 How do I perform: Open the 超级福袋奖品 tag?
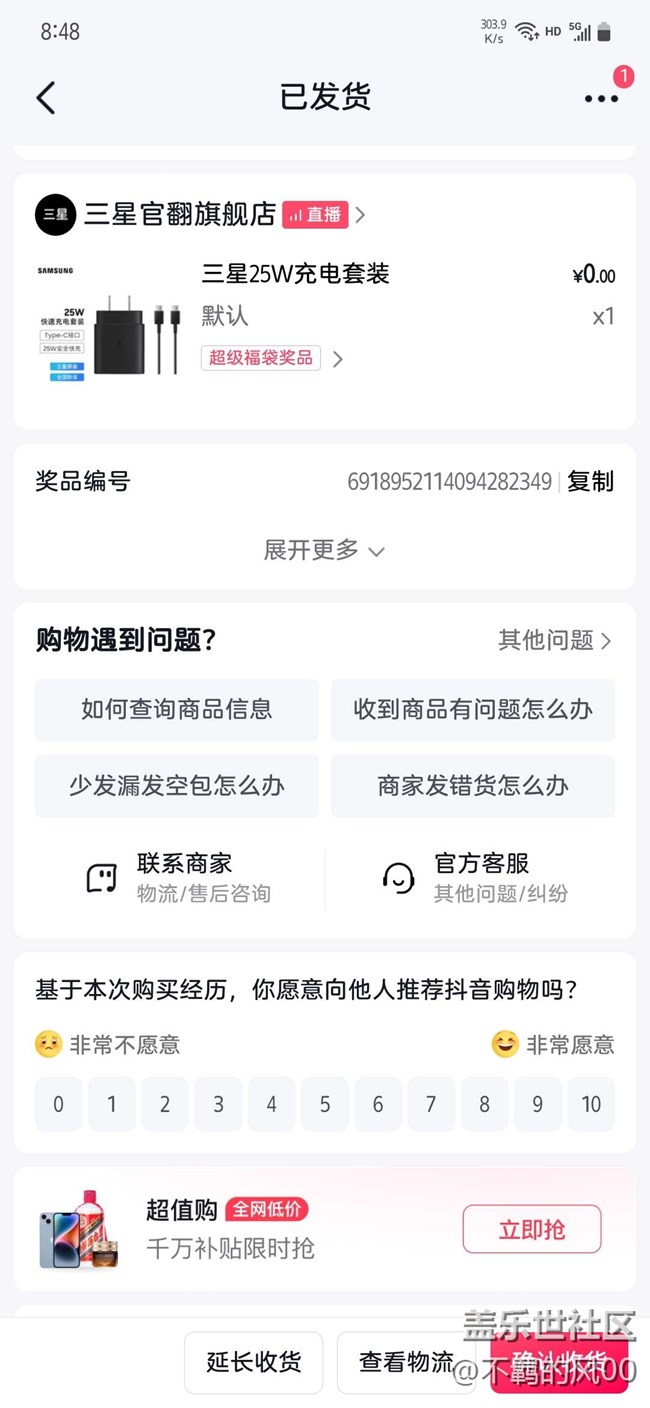pos(262,358)
